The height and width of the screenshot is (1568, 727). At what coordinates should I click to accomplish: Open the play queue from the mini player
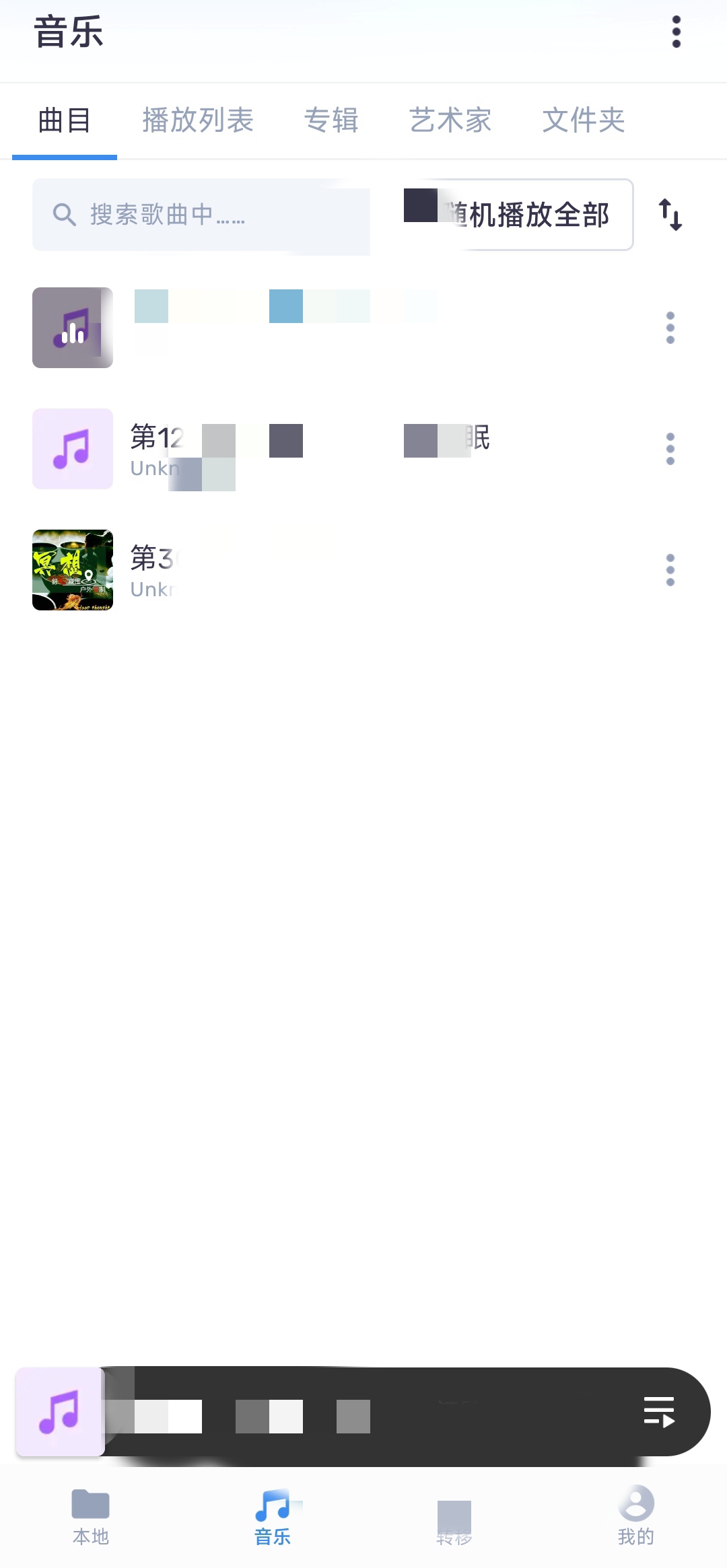(659, 1411)
